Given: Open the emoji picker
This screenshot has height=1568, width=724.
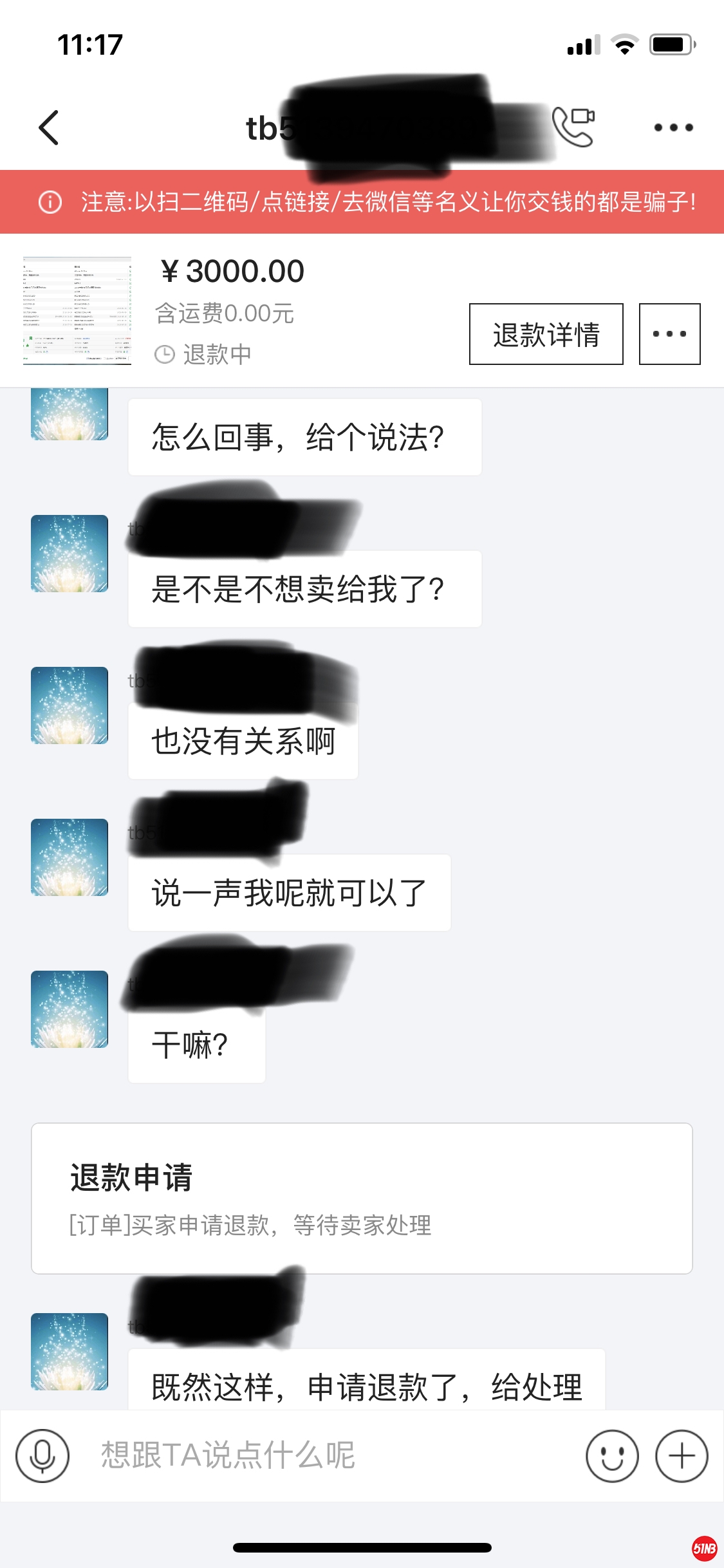Looking at the screenshot, I should pyautogui.click(x=612, y=1456).
